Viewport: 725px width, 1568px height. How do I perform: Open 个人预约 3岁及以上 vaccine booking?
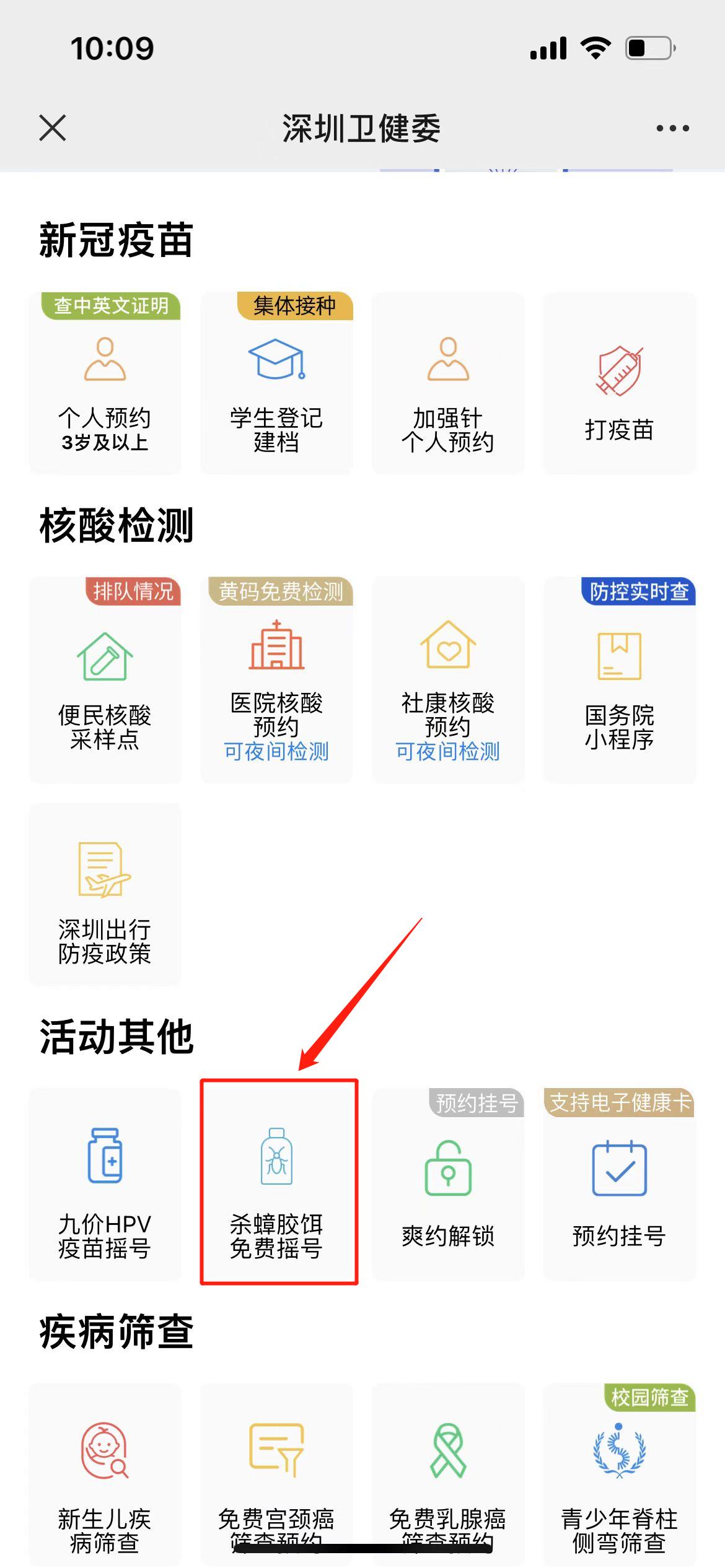pyautogui.click(x=105, y=383)
